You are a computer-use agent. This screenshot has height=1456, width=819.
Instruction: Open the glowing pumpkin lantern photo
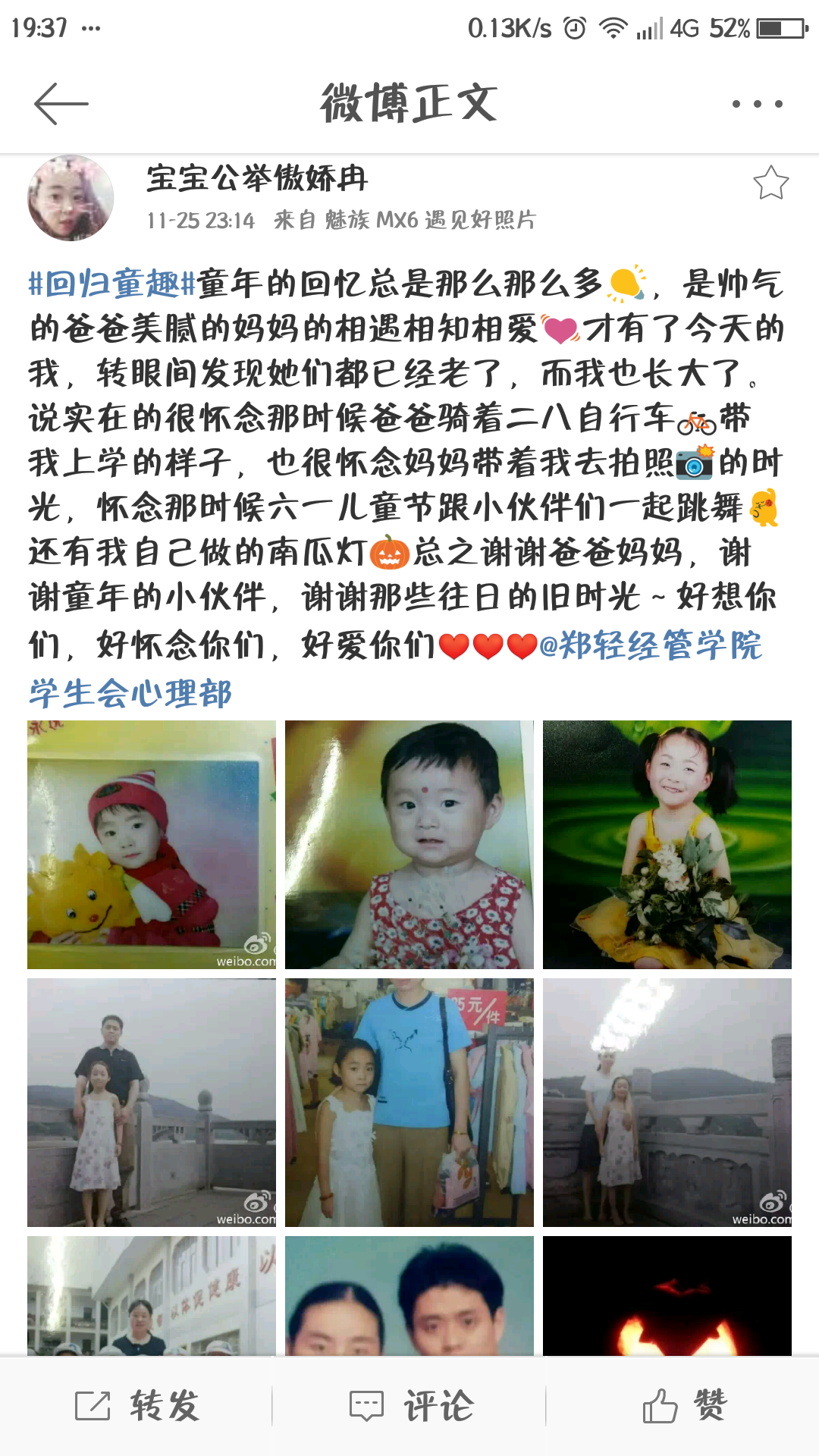pyautogui.click(x=667, y=1297)
